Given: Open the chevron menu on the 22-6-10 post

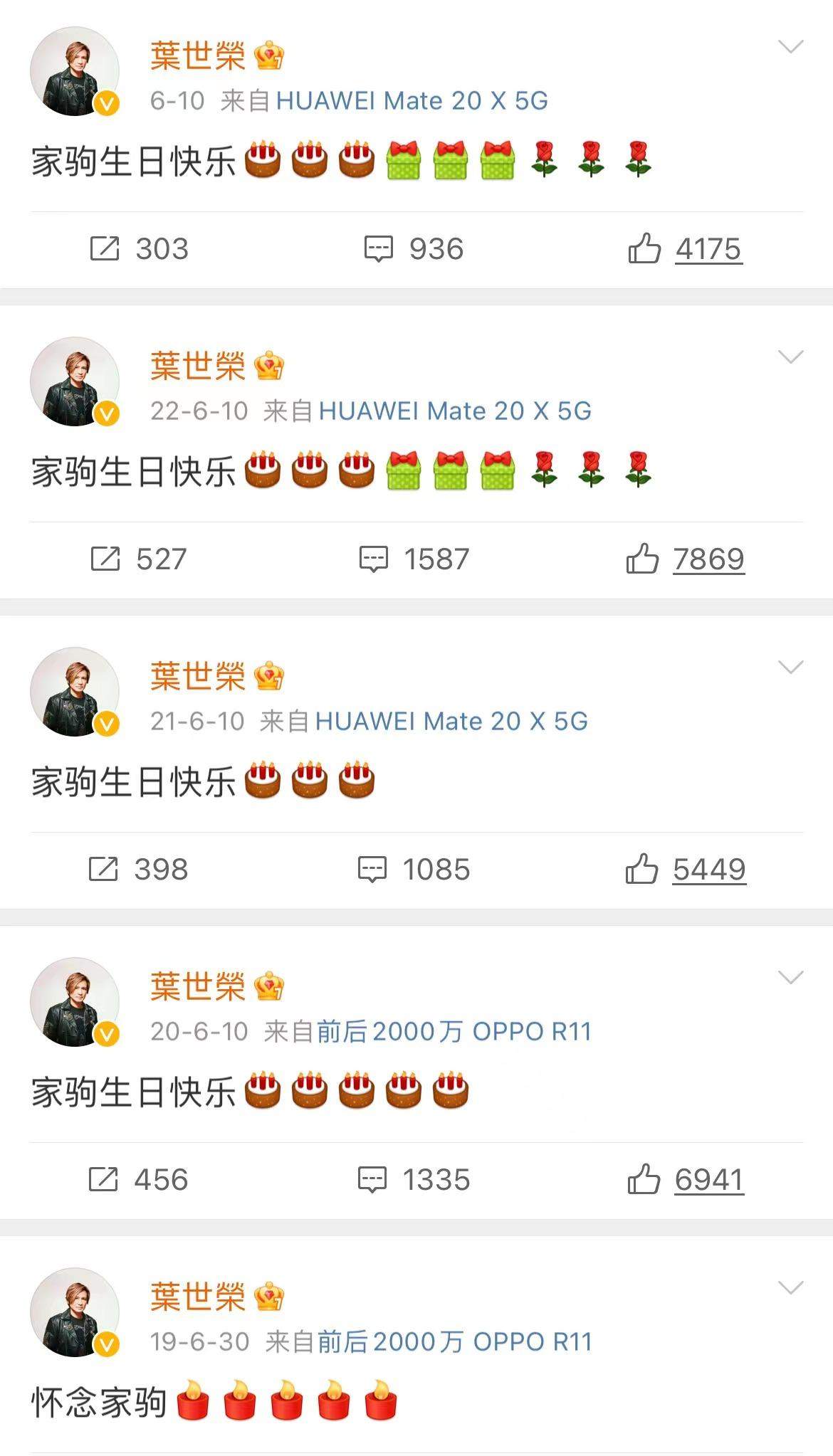Looking at the screenshot, I should tap(790, 357).
